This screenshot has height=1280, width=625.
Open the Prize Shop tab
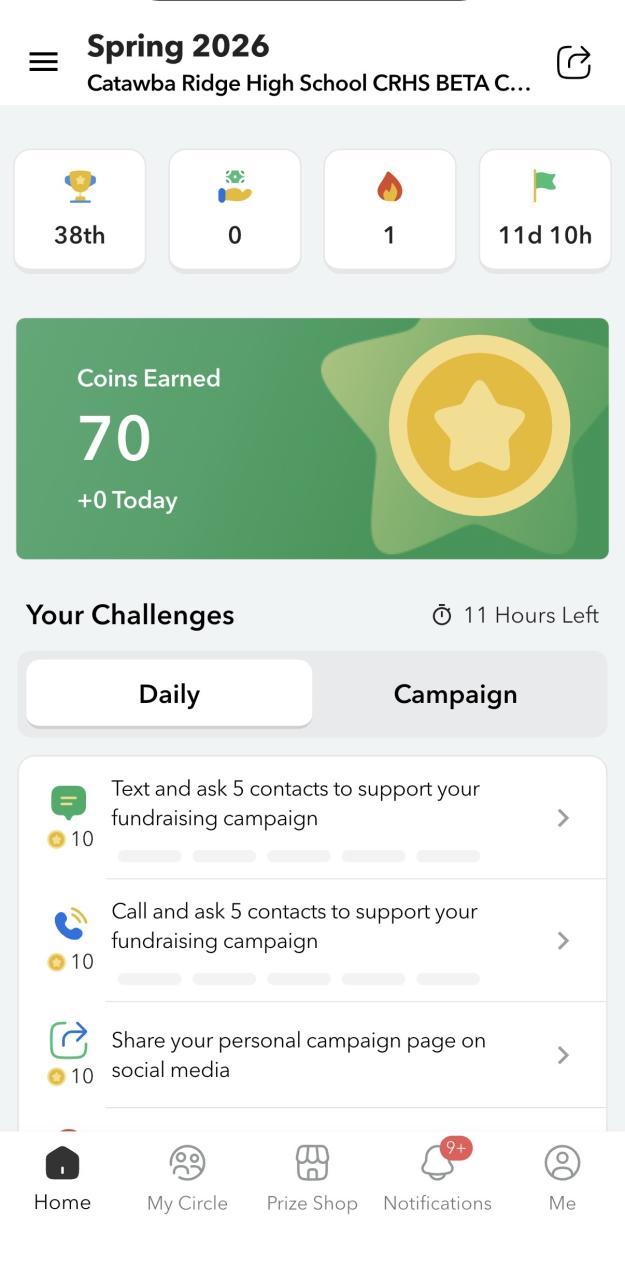[312, 1177]
